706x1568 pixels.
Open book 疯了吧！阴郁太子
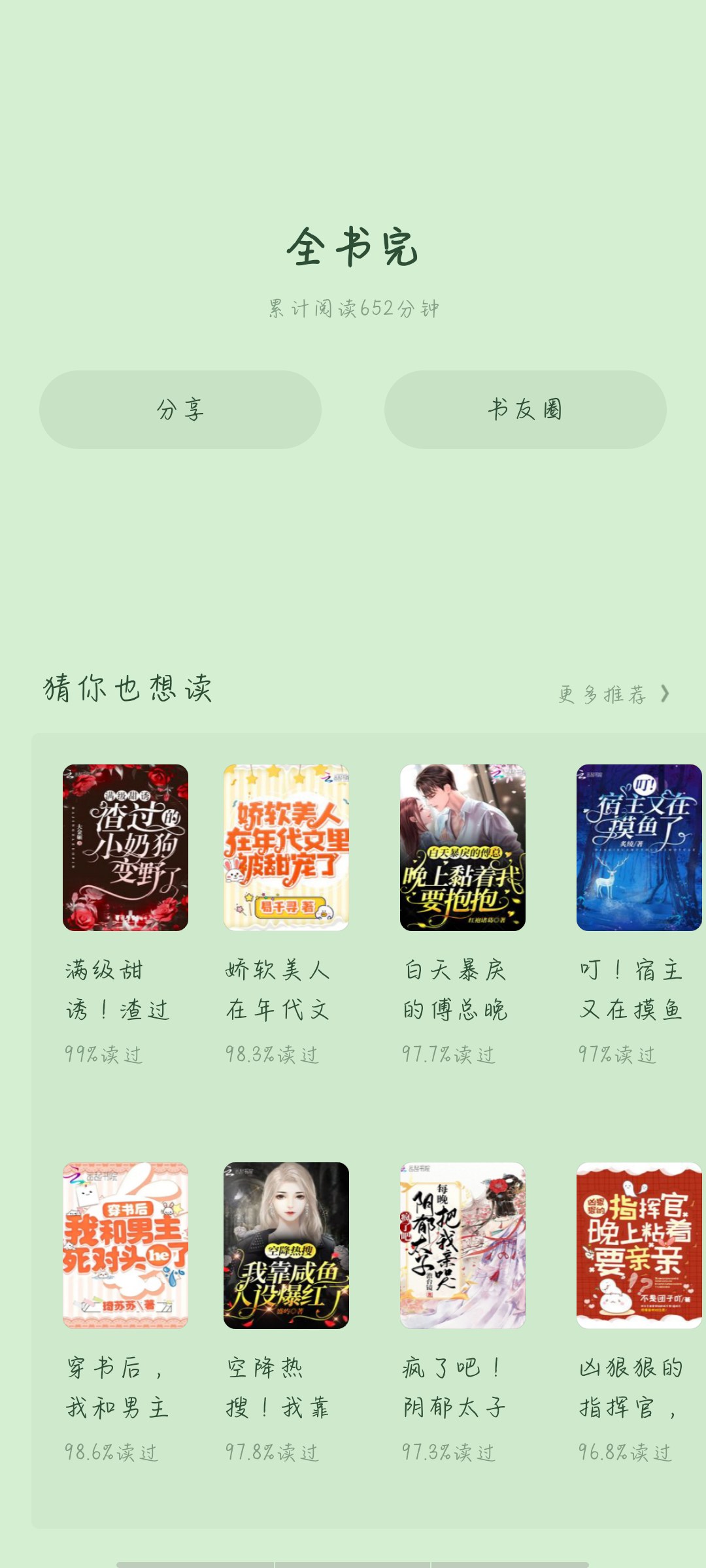[x=463, y=1245]
